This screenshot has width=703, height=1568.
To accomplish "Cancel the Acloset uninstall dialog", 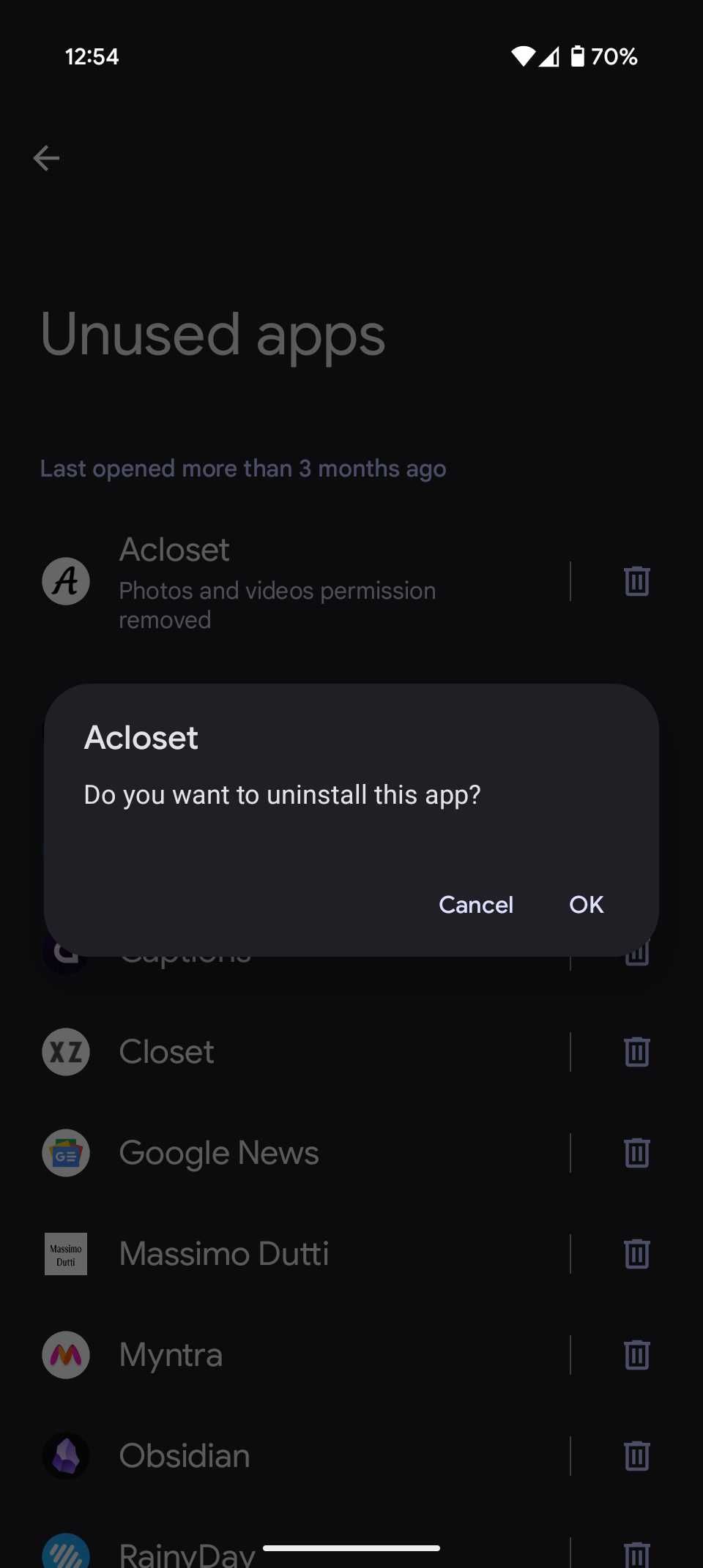I will point(475,905).
